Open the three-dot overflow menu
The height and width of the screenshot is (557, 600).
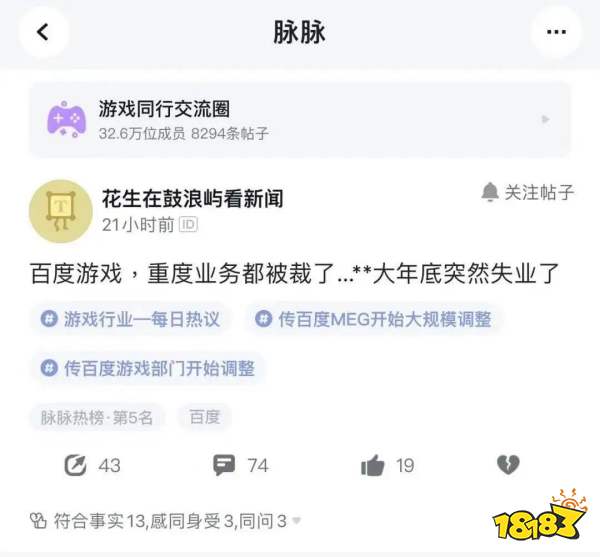(x=556, y=32)
